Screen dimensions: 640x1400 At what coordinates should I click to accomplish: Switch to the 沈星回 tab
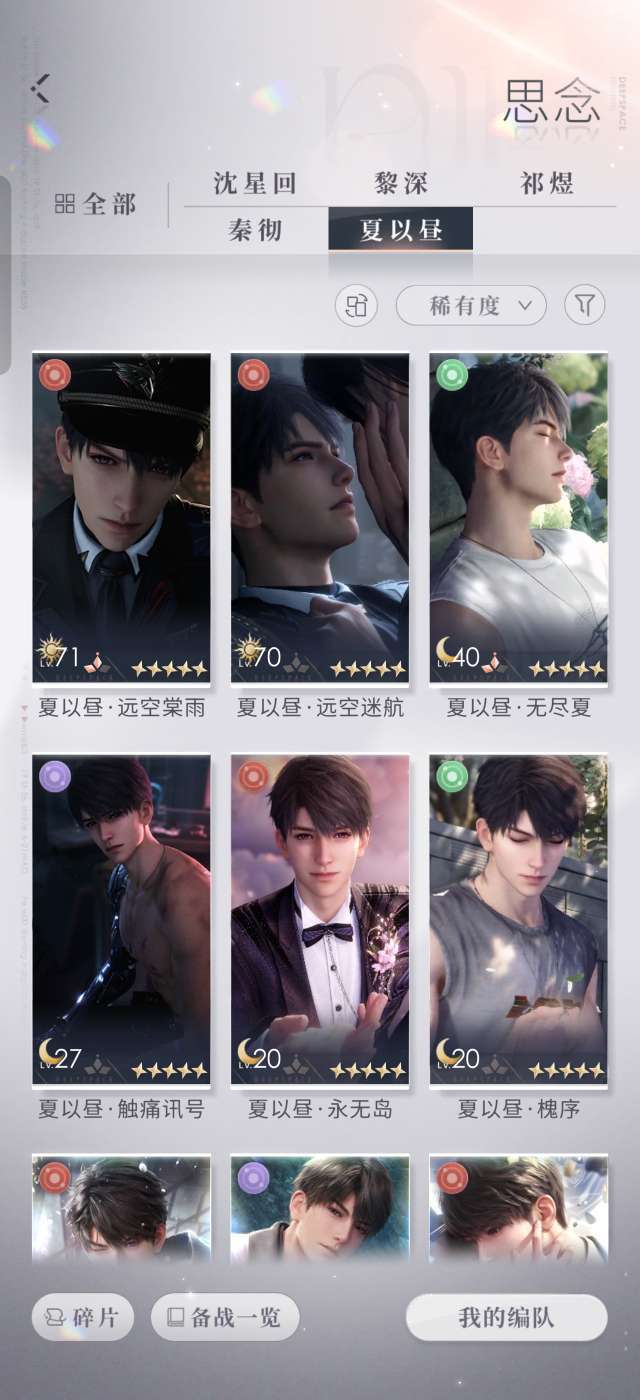click(255, 183)
